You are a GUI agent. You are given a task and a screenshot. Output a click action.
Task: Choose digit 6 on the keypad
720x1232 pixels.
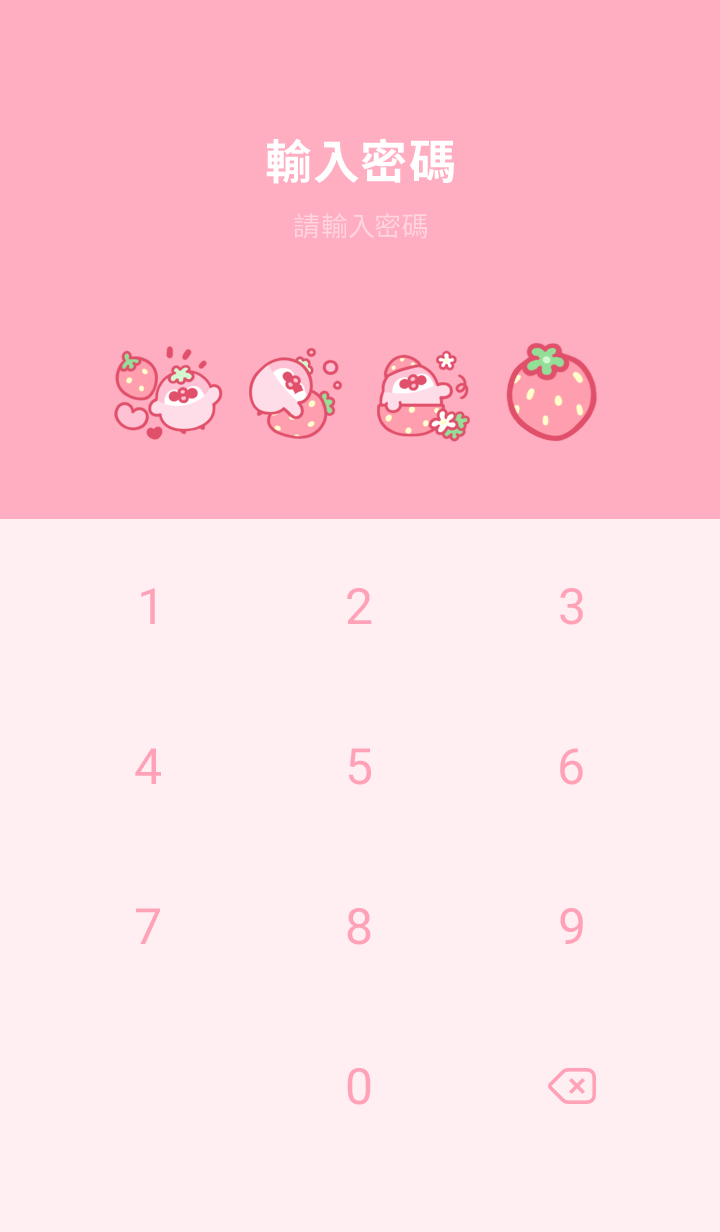pyautogui.click(x=571, y=767)
